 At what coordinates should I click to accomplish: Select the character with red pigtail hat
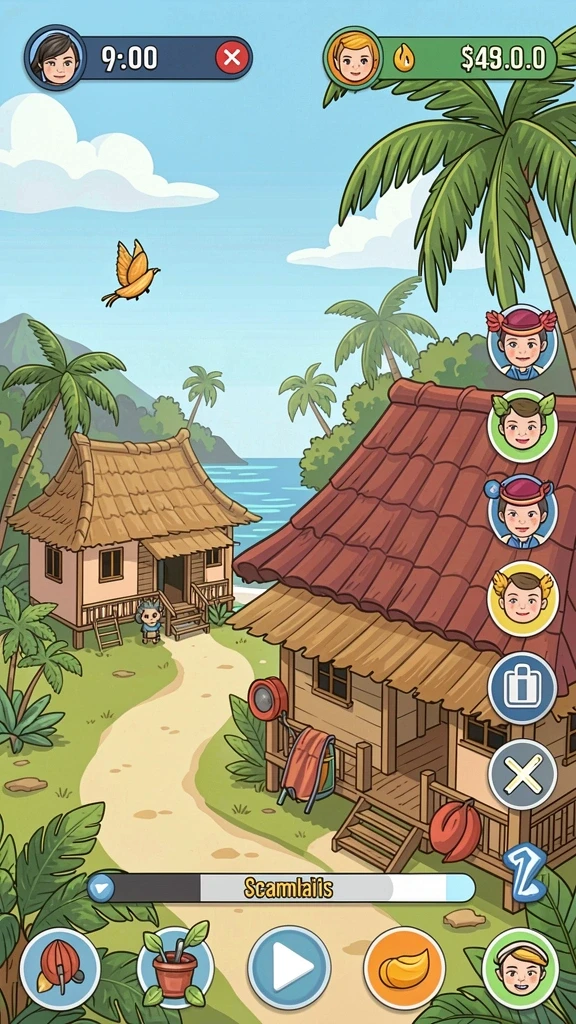pos(522,342)
